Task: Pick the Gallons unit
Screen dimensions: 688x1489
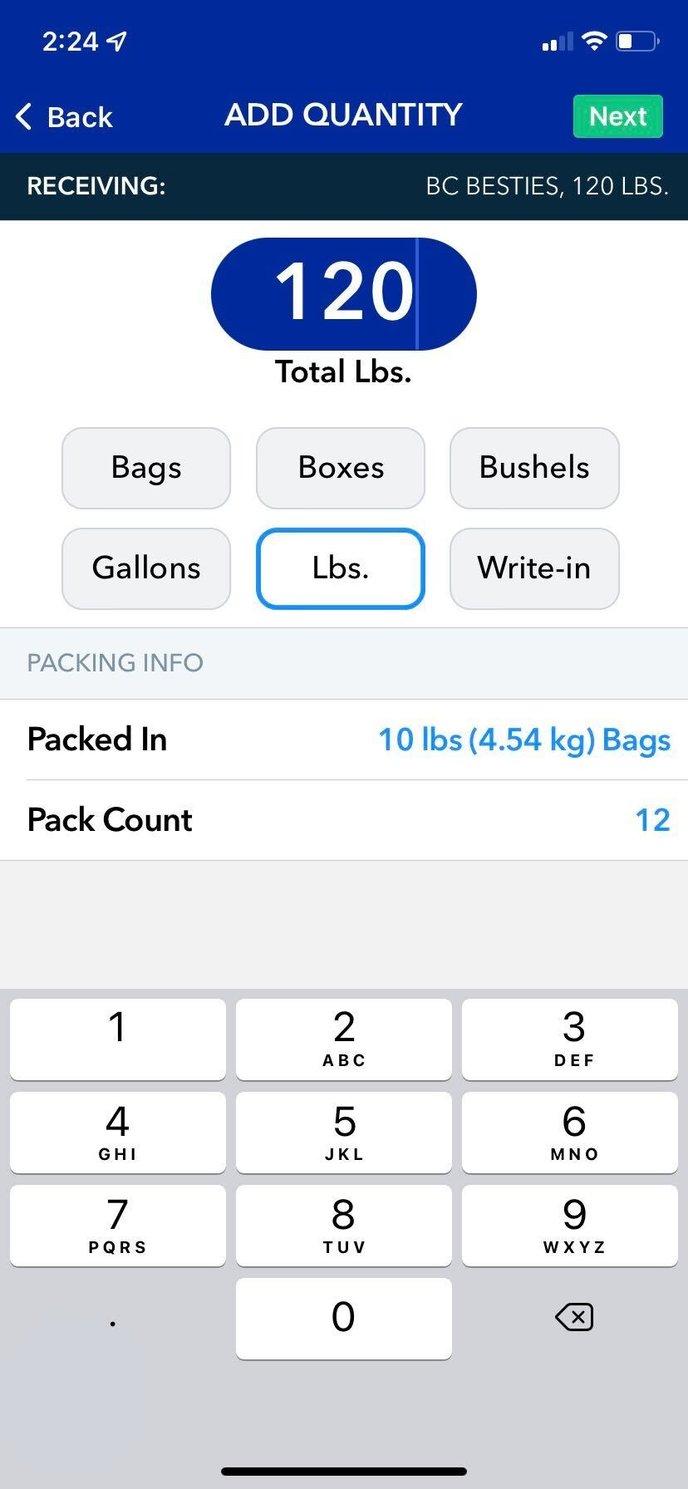Action: coord(146,568)
